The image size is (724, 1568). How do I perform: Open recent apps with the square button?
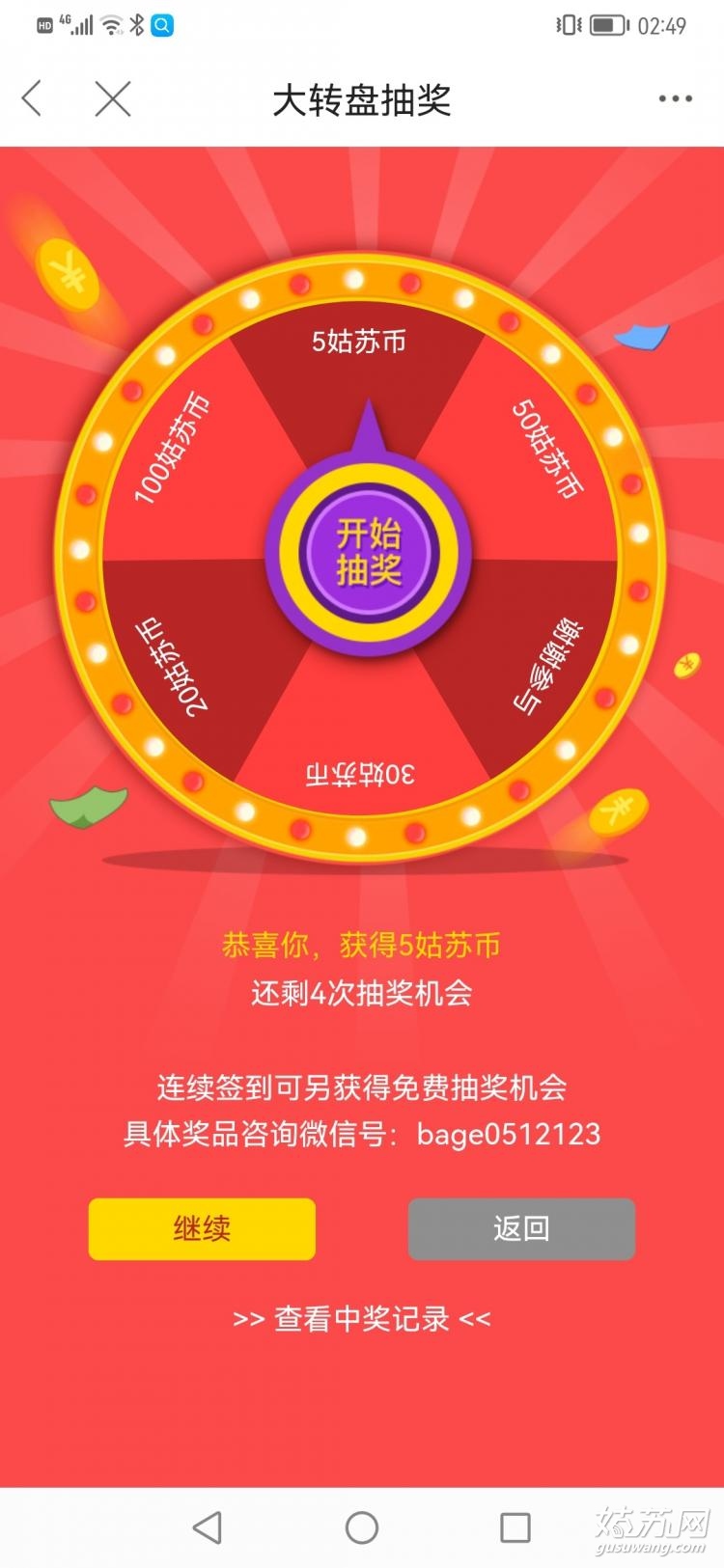tap(515, 1527)
